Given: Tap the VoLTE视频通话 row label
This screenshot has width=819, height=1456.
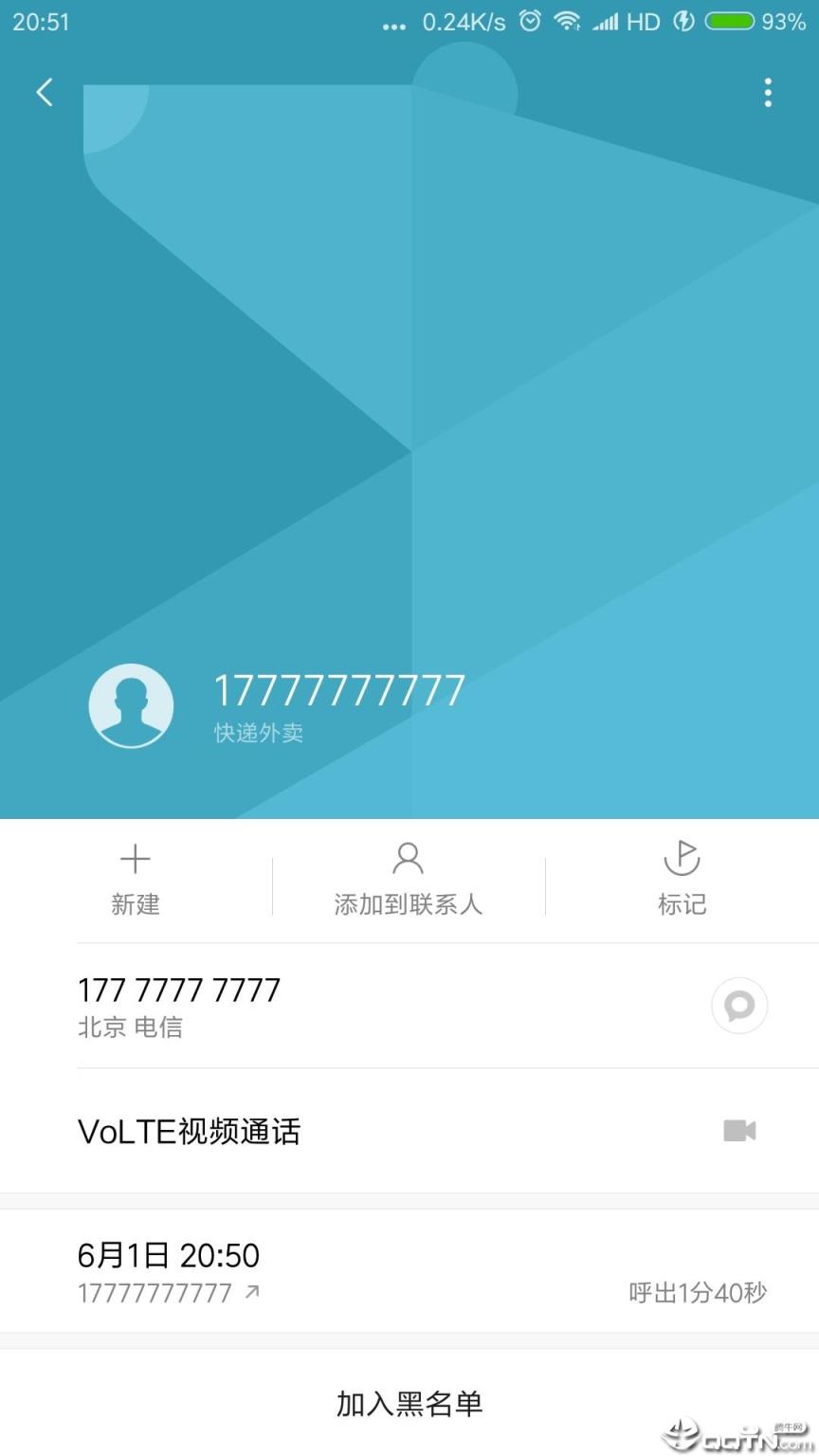Looking at the screenshot, I should click(189, 1132).
